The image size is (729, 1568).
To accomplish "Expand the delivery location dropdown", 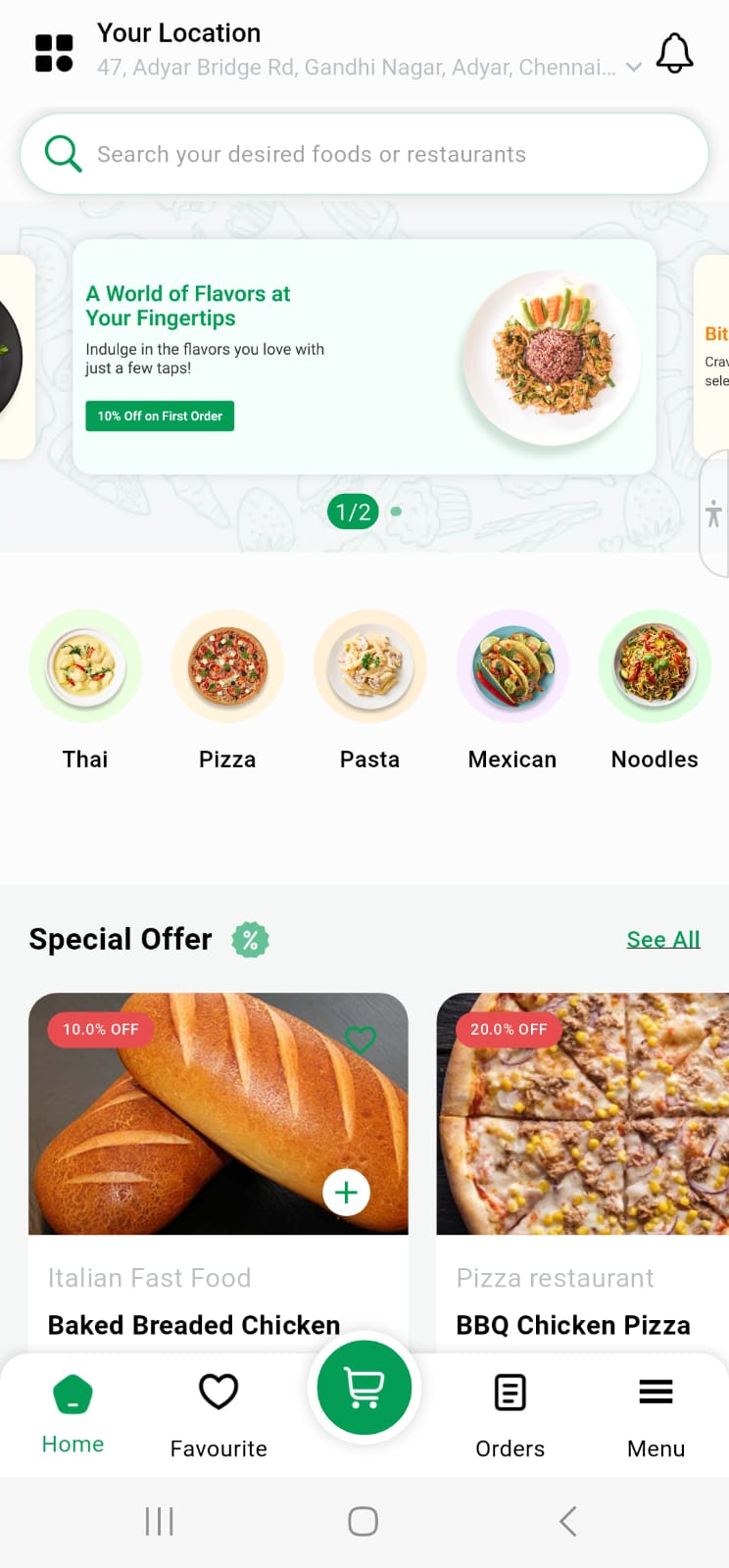I will point(634,68).
